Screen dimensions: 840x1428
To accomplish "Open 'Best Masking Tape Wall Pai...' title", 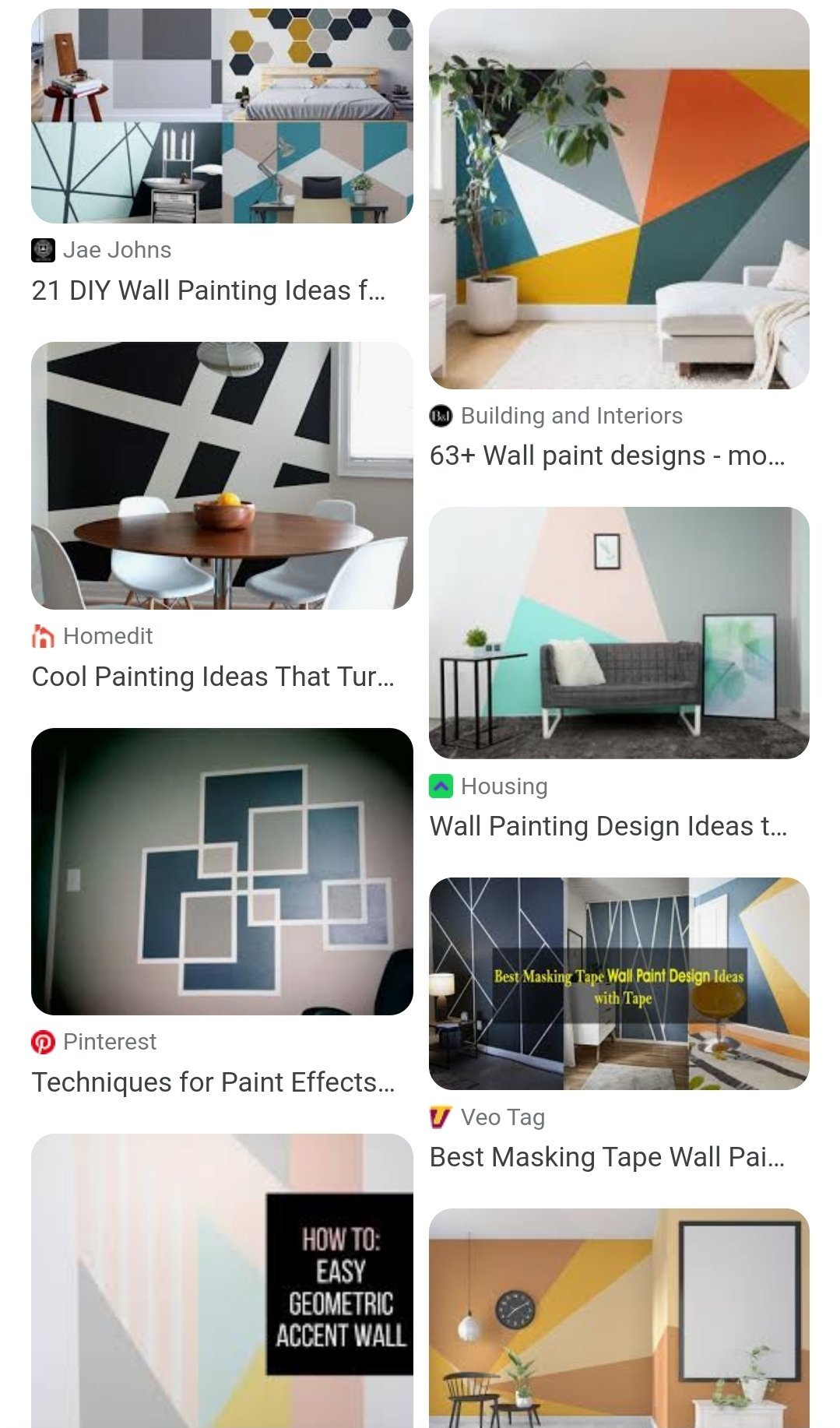I will 606,1157.
